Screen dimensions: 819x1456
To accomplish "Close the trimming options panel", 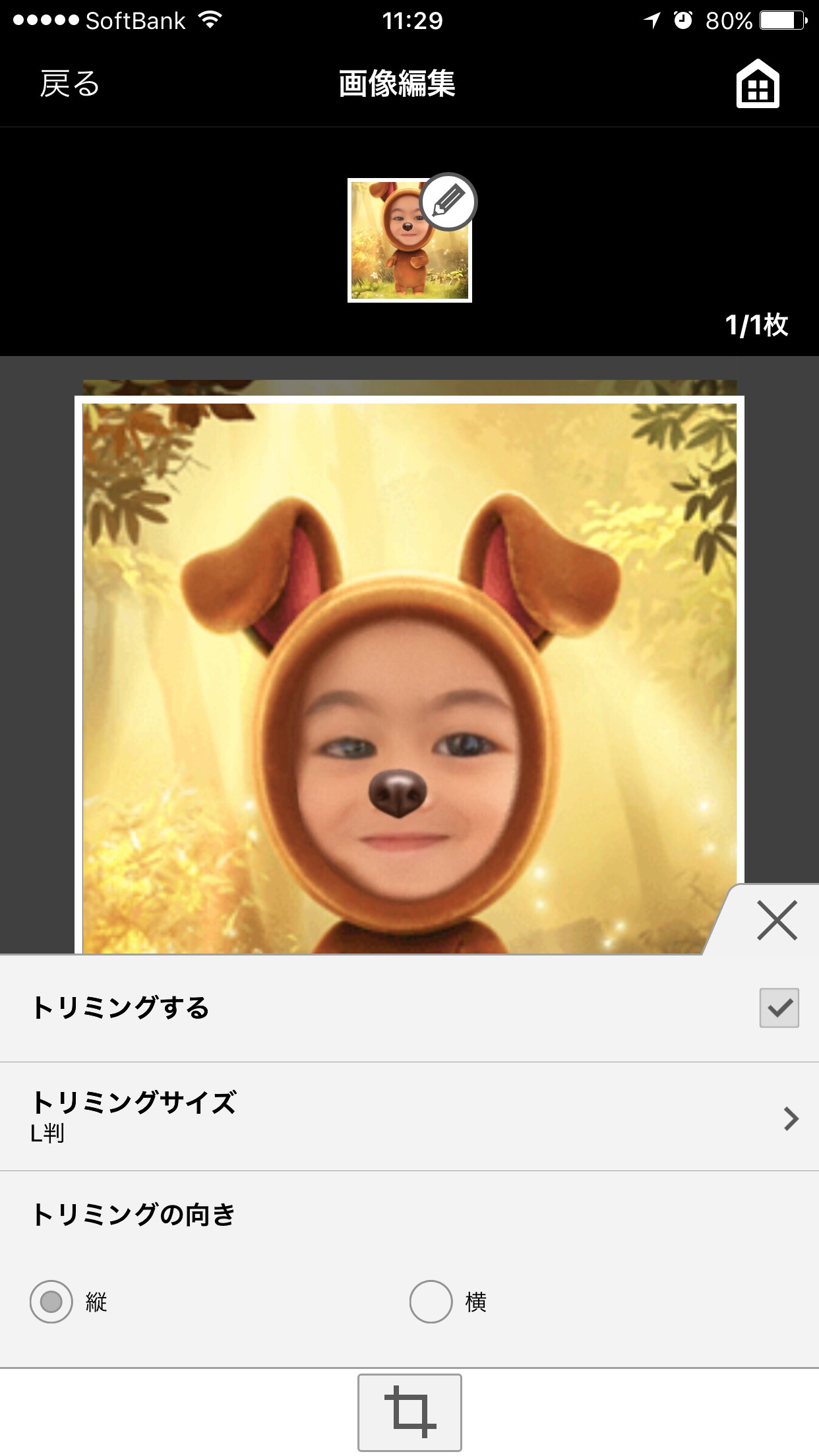I will (777, 920).
